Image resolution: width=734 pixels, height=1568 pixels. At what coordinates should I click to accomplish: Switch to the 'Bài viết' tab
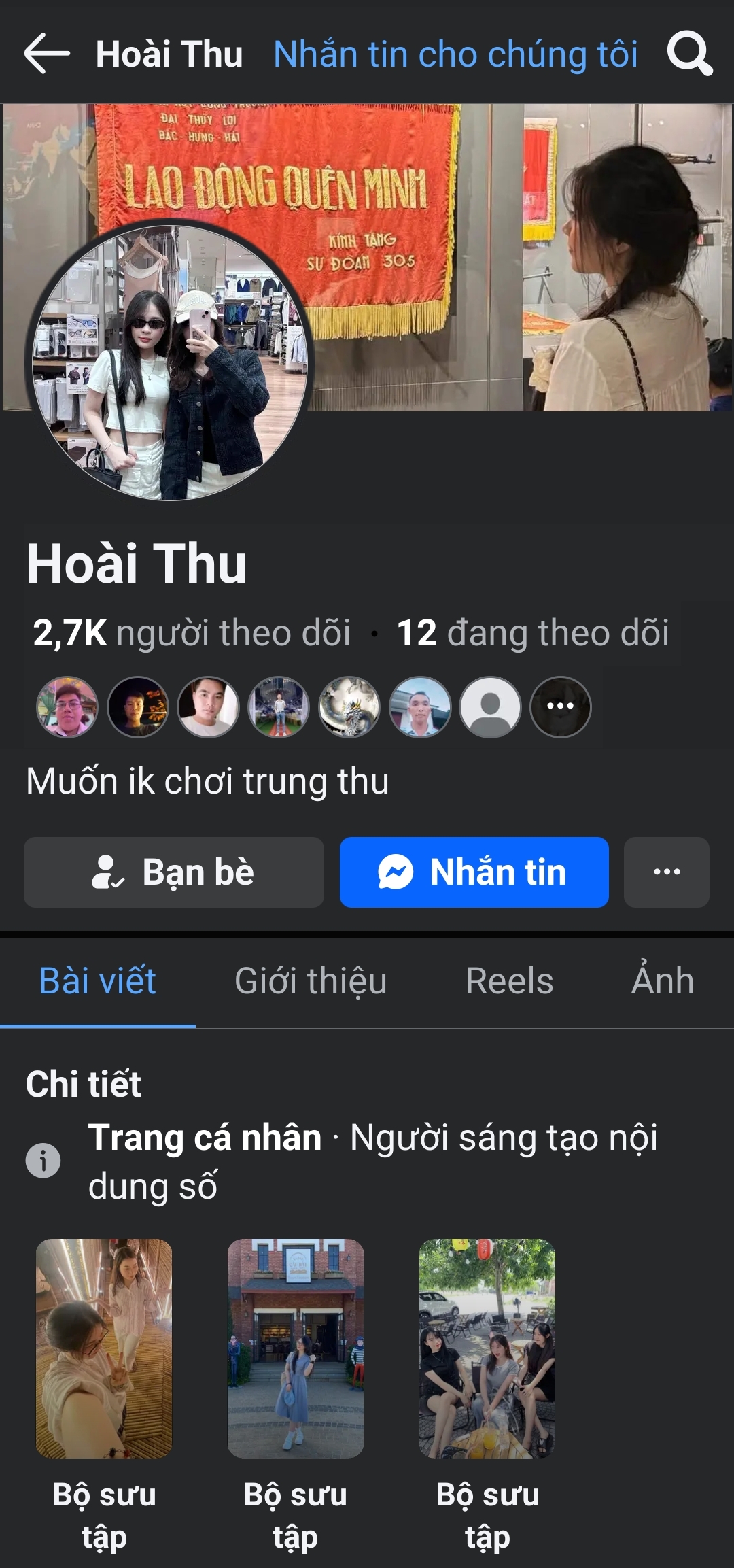[x=98, y=981]
